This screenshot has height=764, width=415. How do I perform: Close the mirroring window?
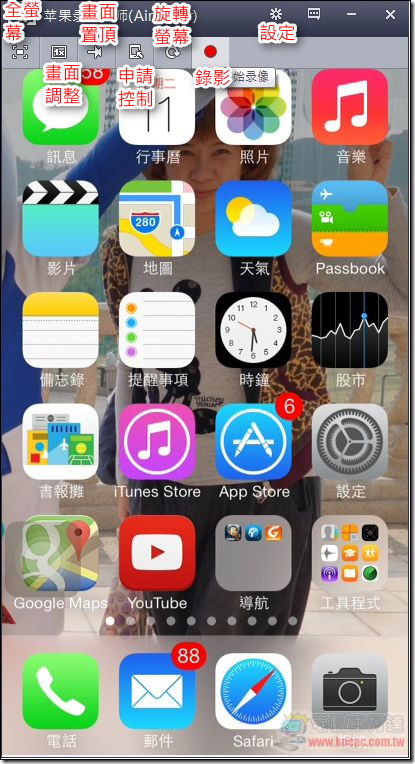tap(390, 15)
